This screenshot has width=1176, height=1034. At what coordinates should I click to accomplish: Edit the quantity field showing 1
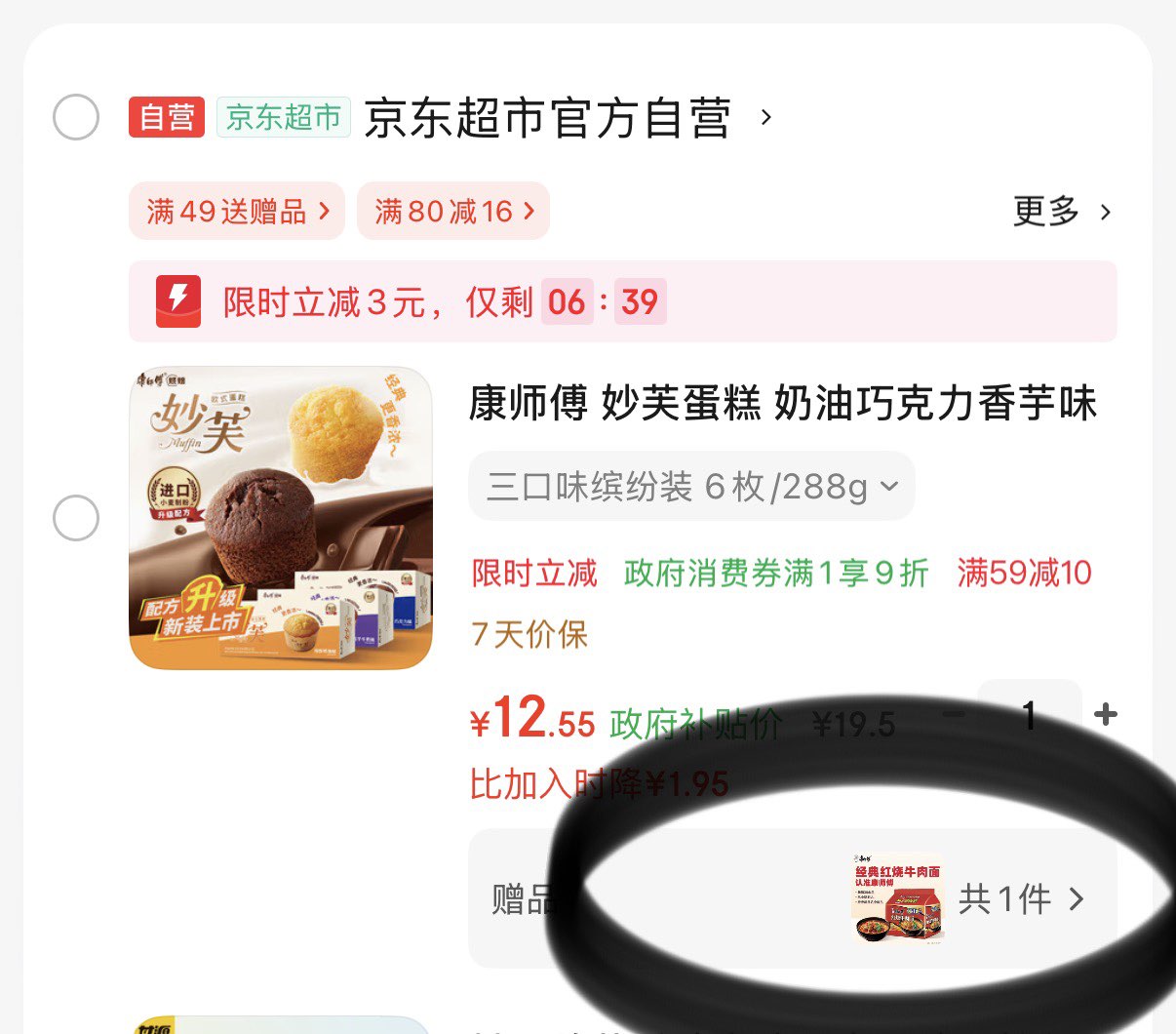tap(1030, 715)
